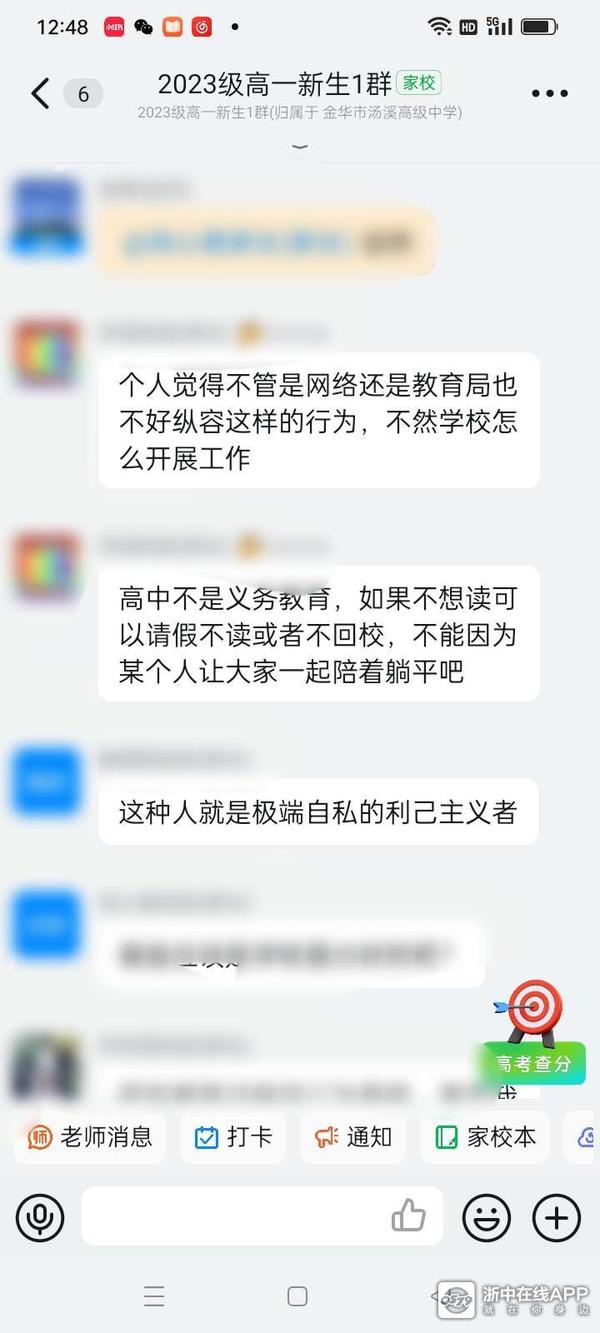600x1333 pixels.
Task: Open the 家校本 shortcut
Action: click(486, 1137)
